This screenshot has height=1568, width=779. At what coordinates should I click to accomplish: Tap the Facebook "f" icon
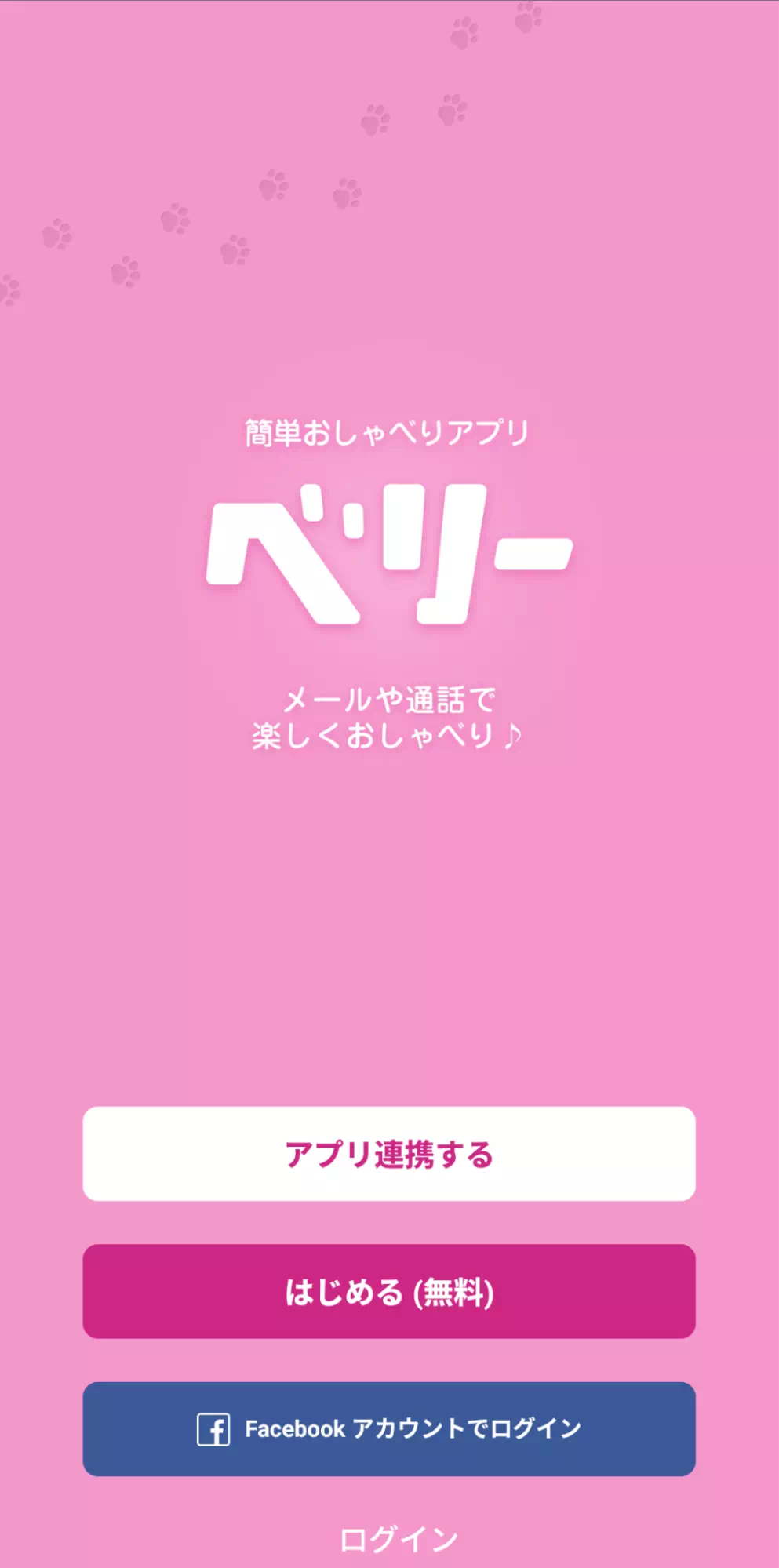click(213, 1428)
